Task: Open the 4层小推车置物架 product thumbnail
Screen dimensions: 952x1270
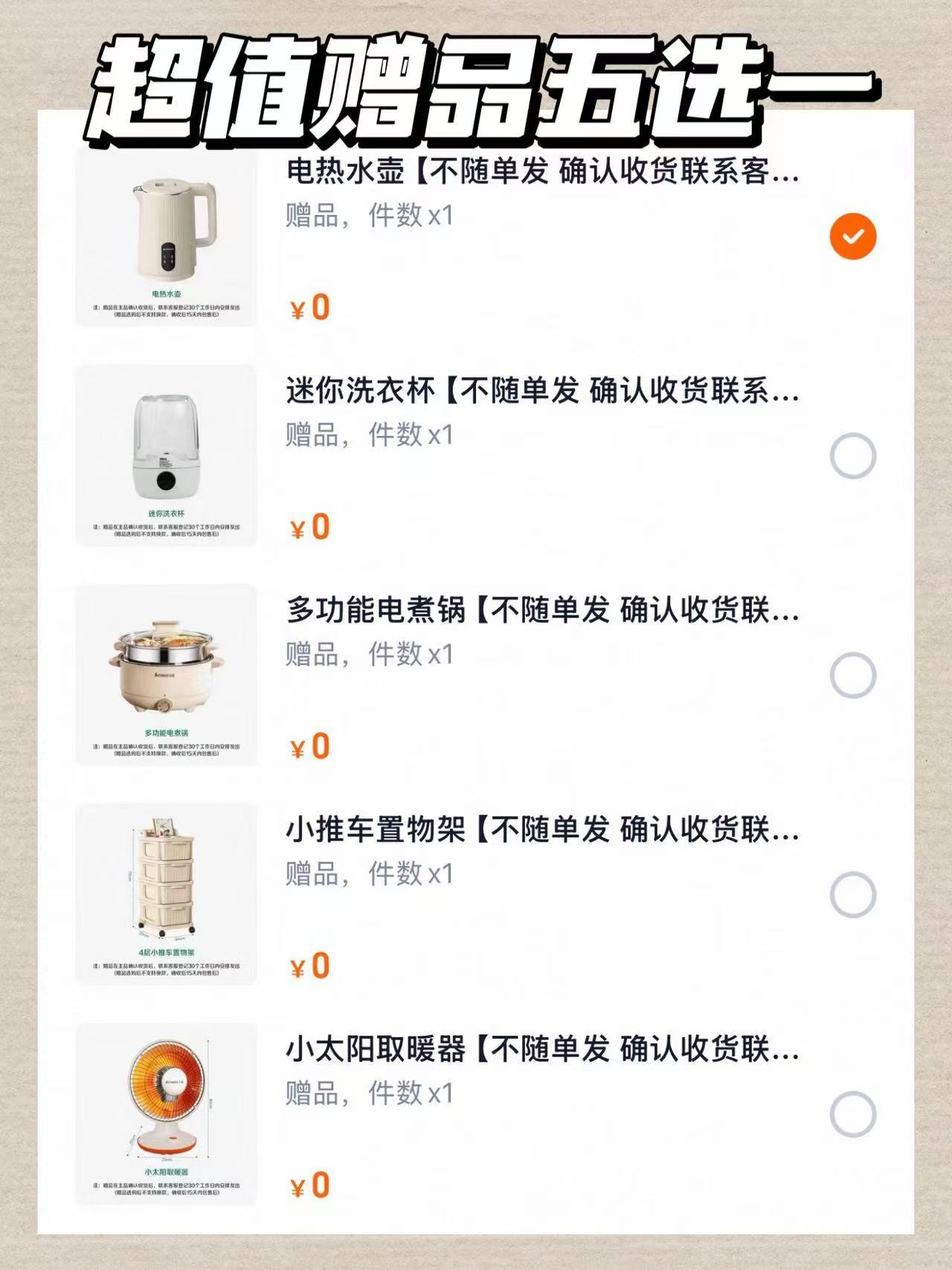Action: point(165,893)
